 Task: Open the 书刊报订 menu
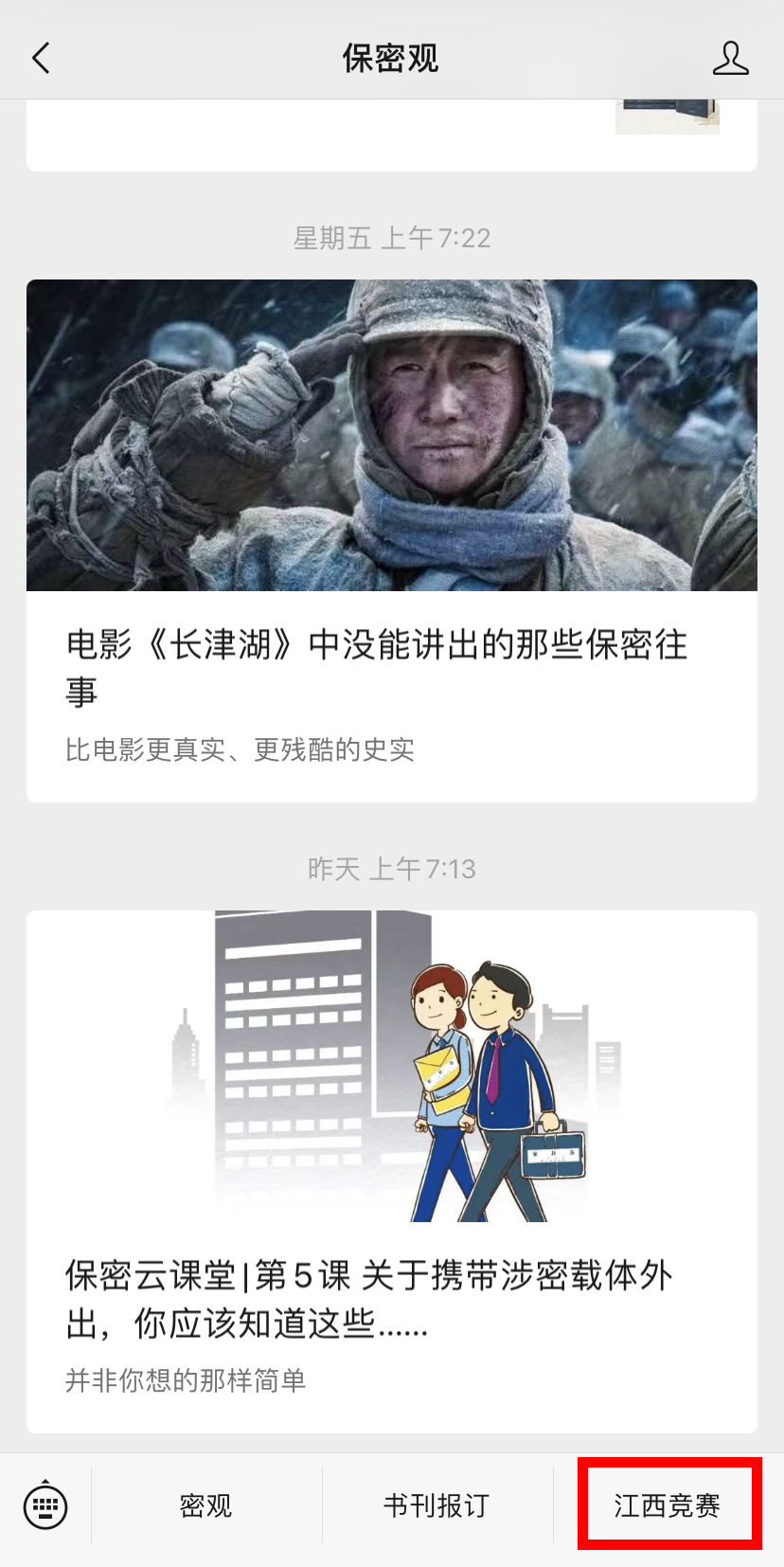[437, 1505]
